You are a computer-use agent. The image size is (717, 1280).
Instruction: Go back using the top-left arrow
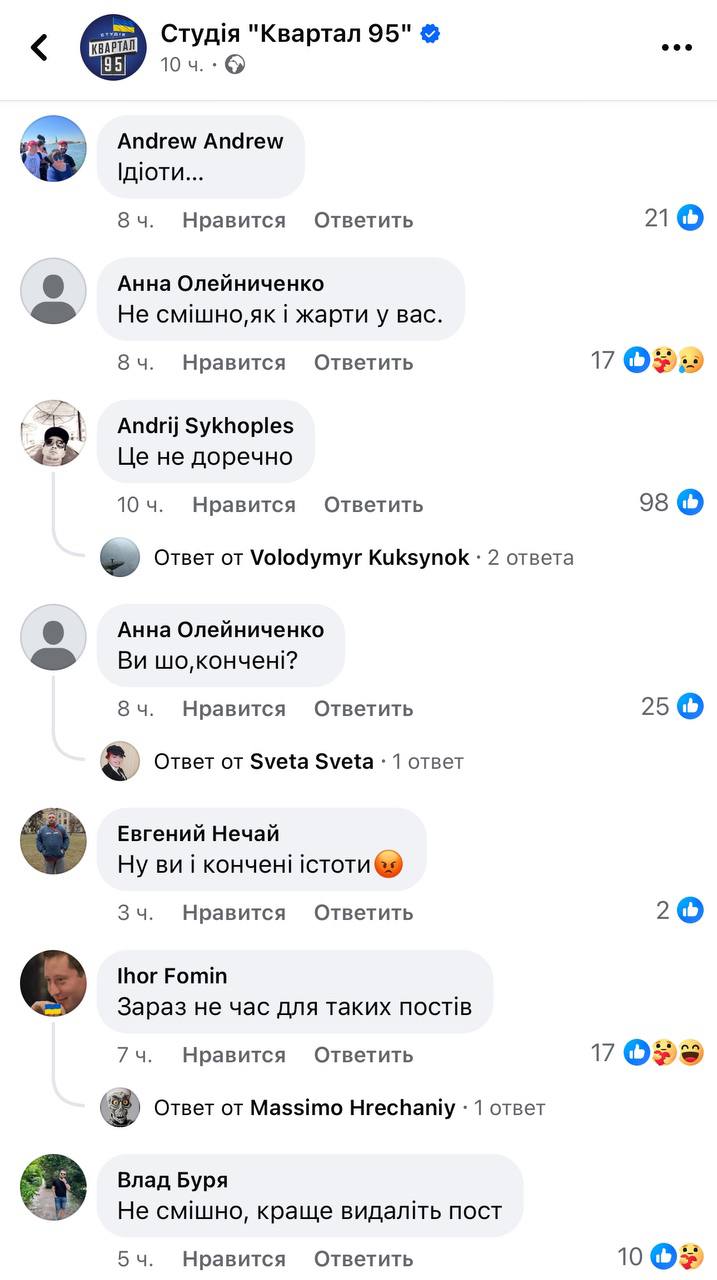click(x=39, y=47)
